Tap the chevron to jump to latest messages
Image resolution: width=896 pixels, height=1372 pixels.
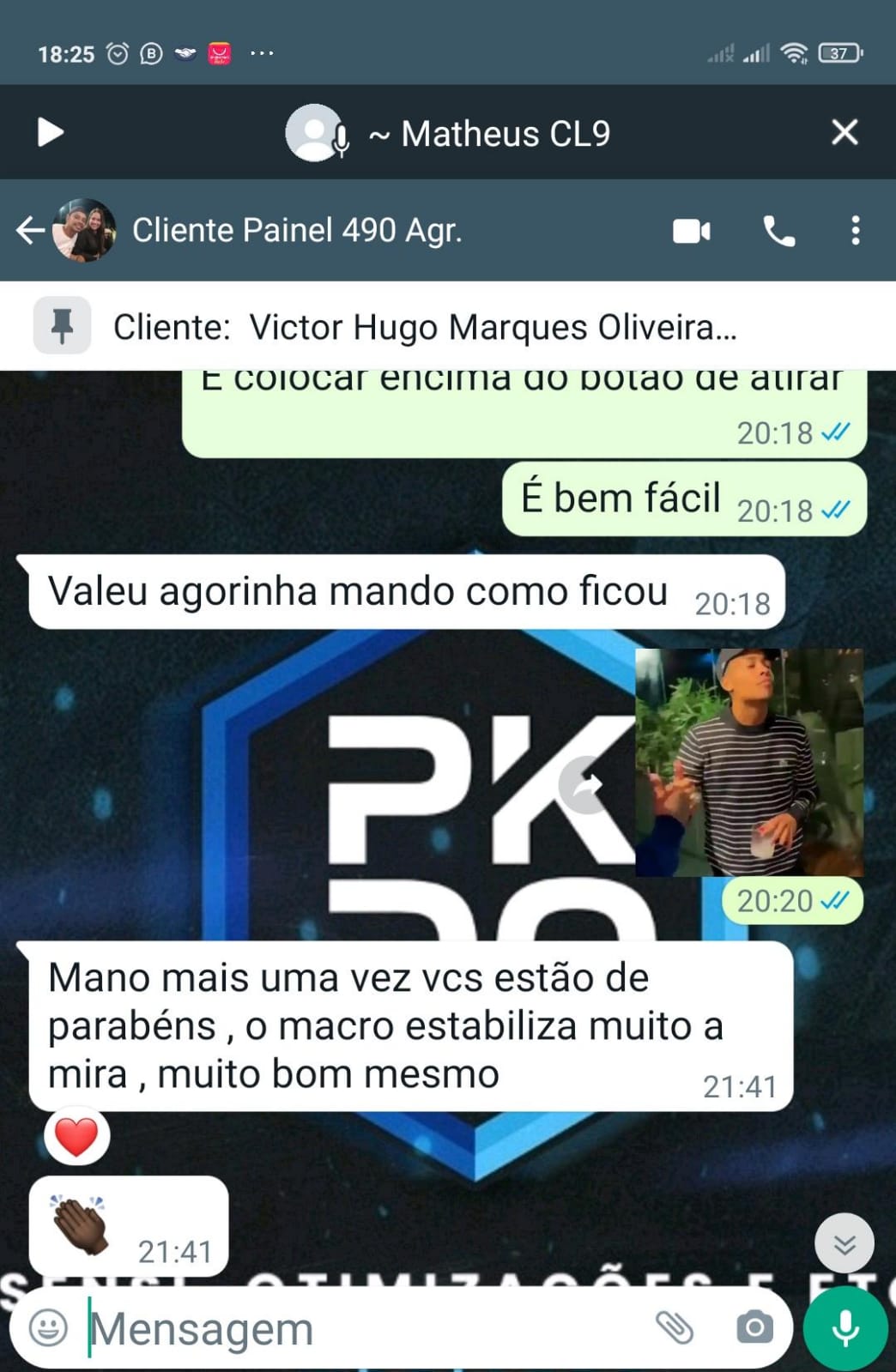coord(845,1242)
